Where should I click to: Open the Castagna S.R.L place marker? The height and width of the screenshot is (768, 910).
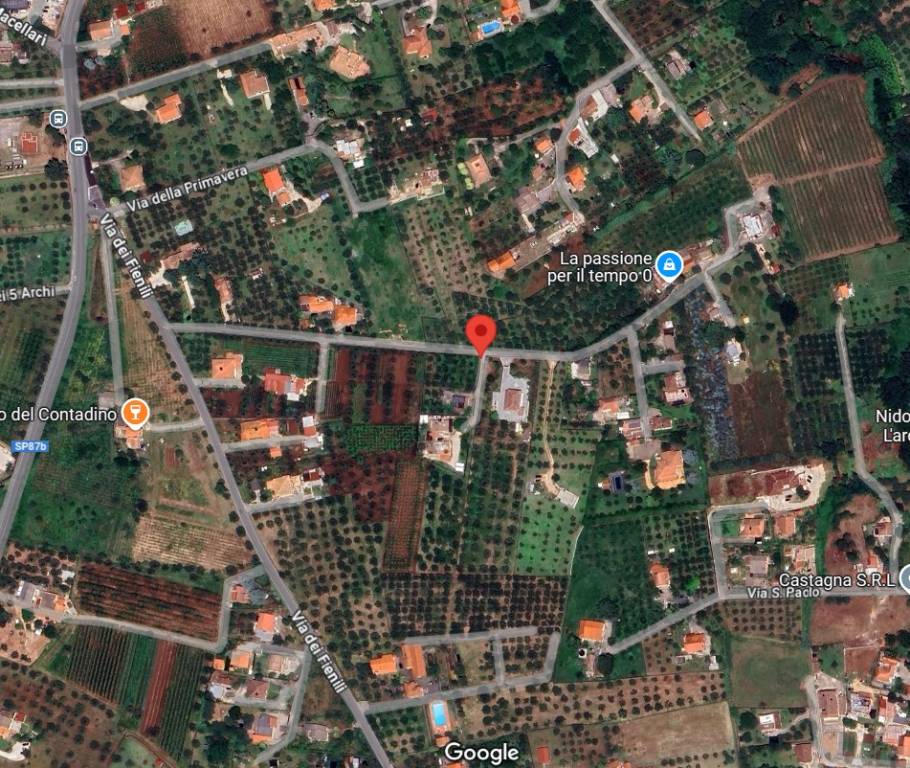pos(905,577)
